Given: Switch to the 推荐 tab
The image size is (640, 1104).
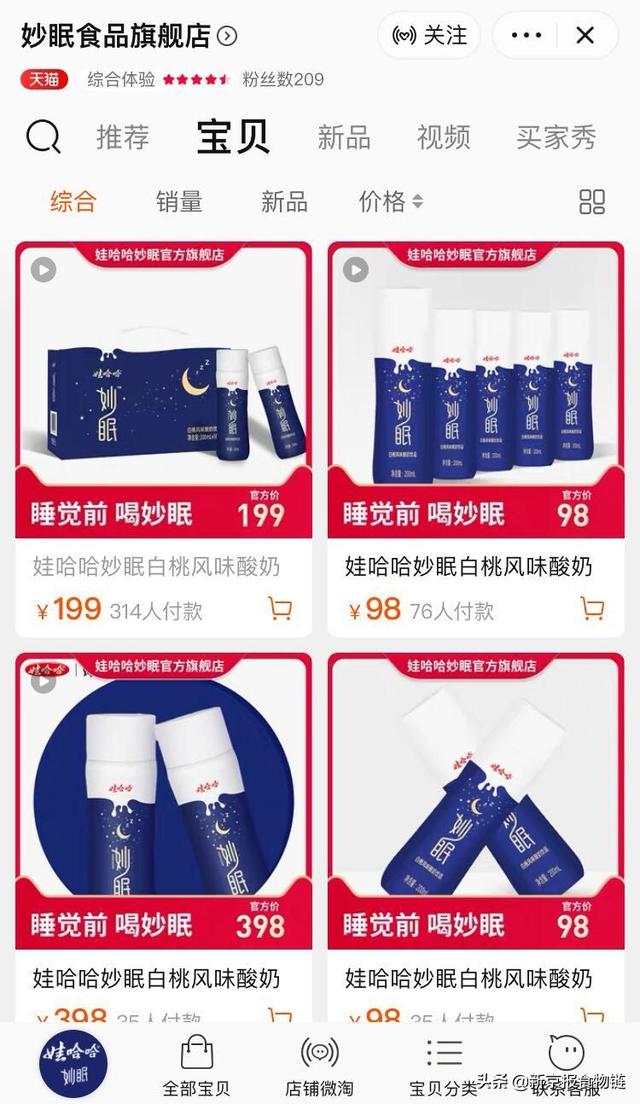Looking at the screenshot, I should pos(123,137).
